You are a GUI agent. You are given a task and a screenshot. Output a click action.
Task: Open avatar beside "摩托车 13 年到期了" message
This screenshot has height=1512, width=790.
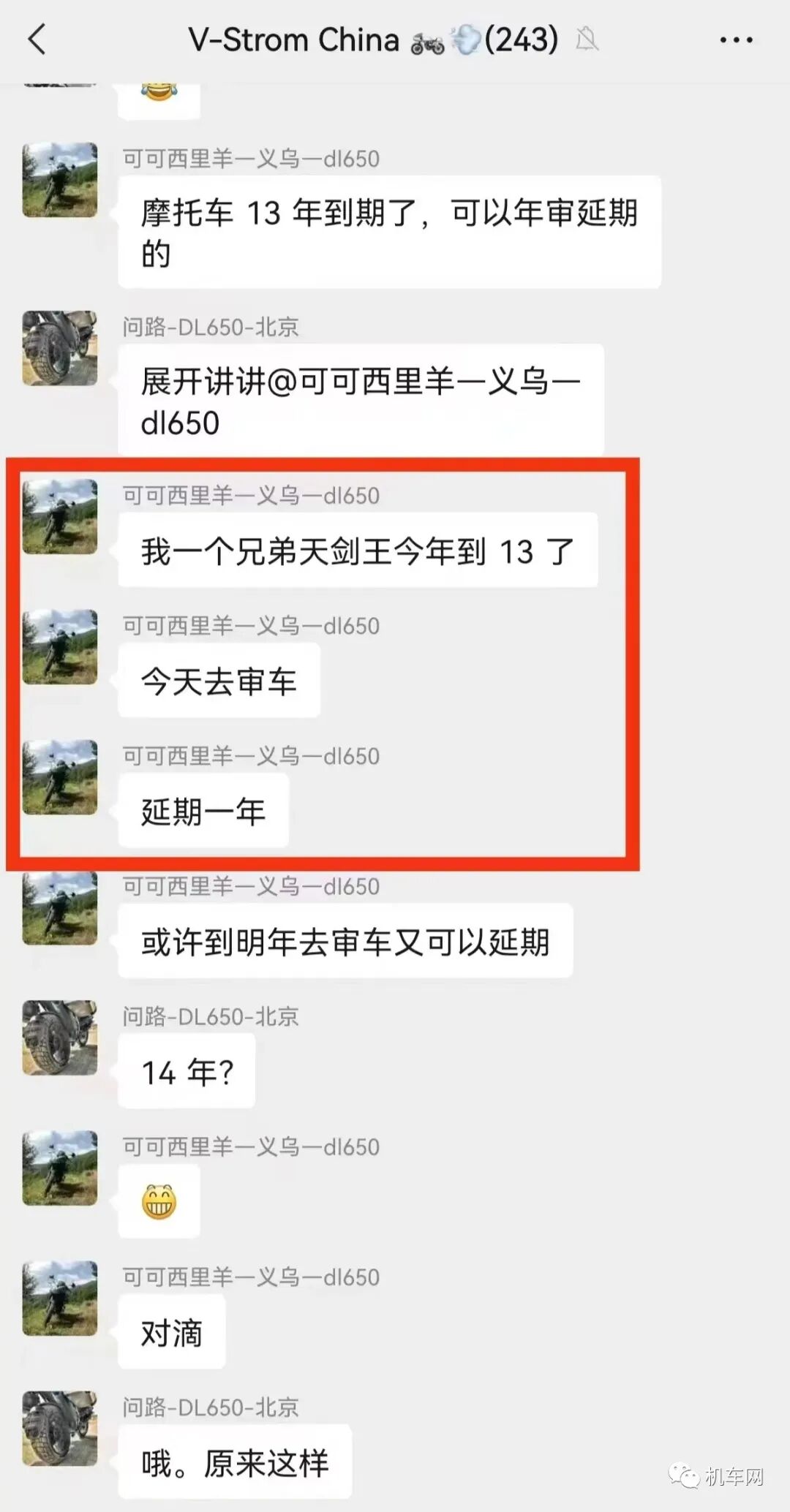pyautogui.click(x=60, y=180)
